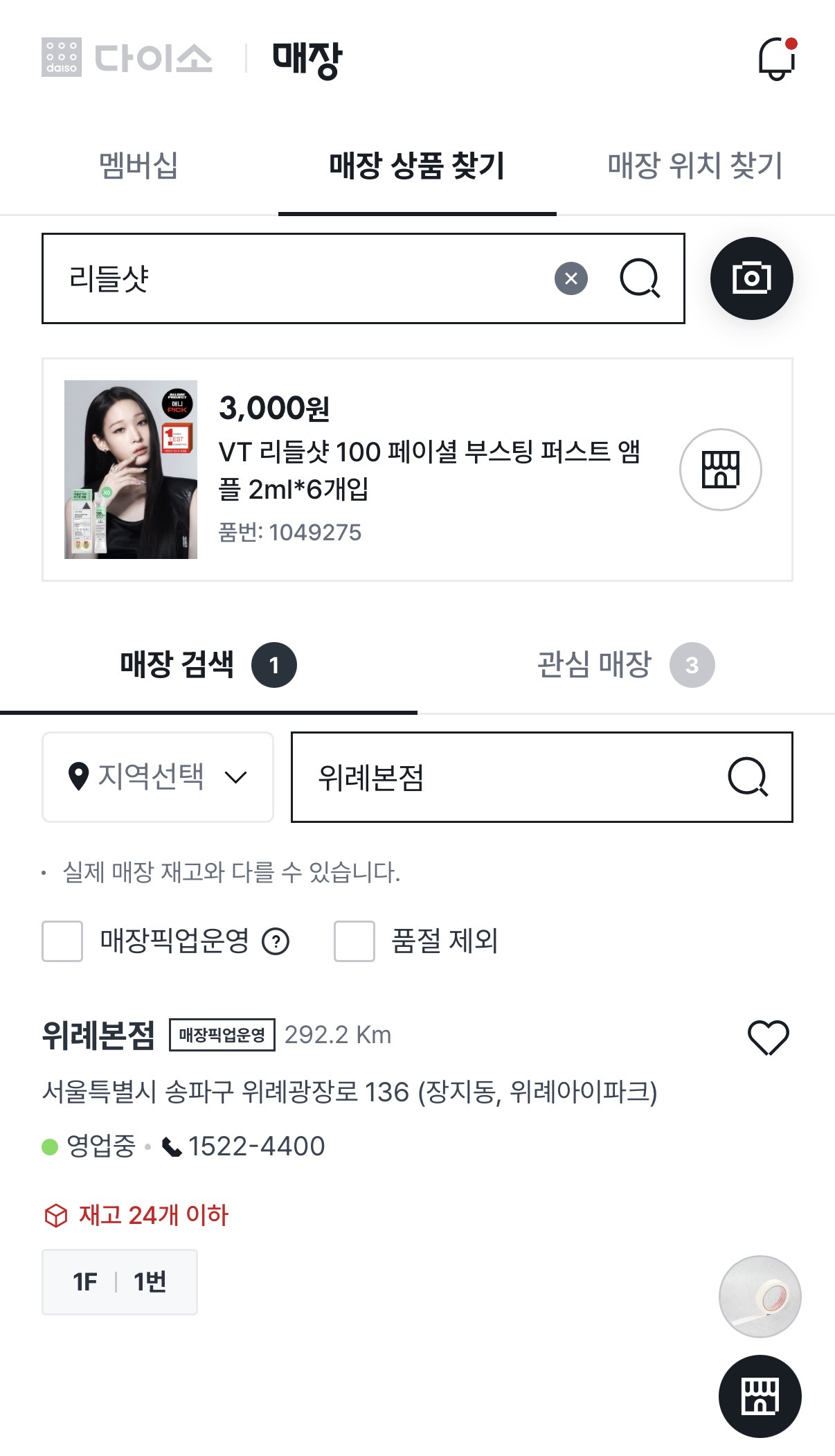Image resolution: width=835 pixels, height=1456 pixels.
Task: Clear the 리들샷 search with the X button
Action: [570, 277]
